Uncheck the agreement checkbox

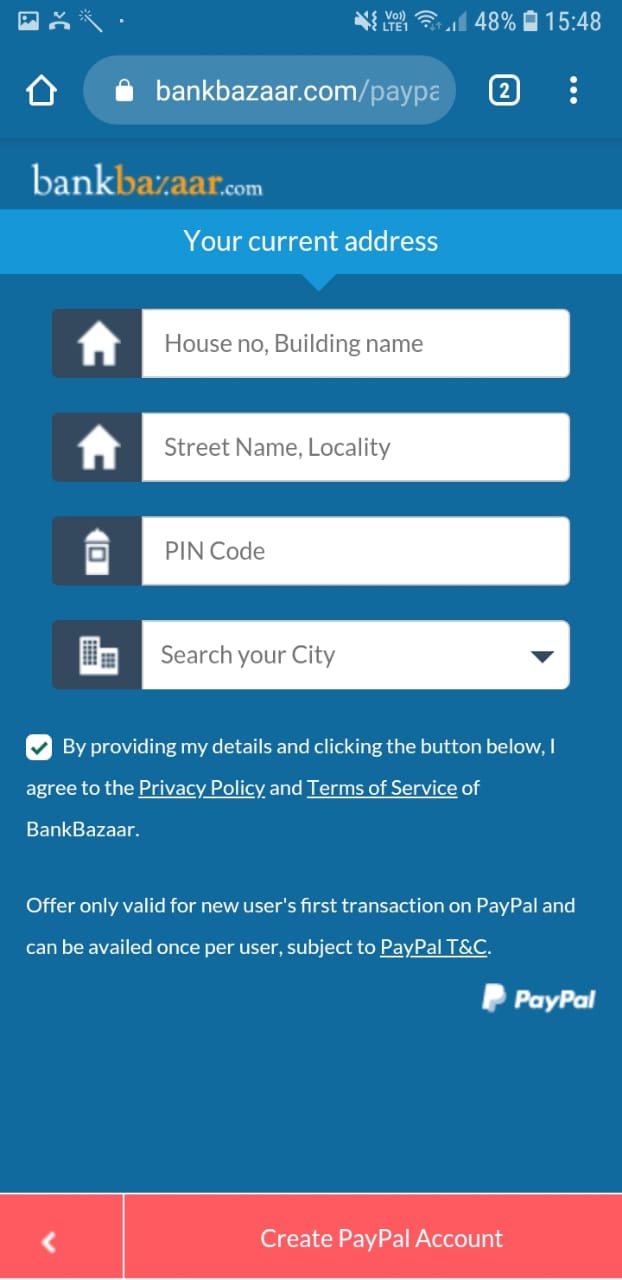coord(39,746)
